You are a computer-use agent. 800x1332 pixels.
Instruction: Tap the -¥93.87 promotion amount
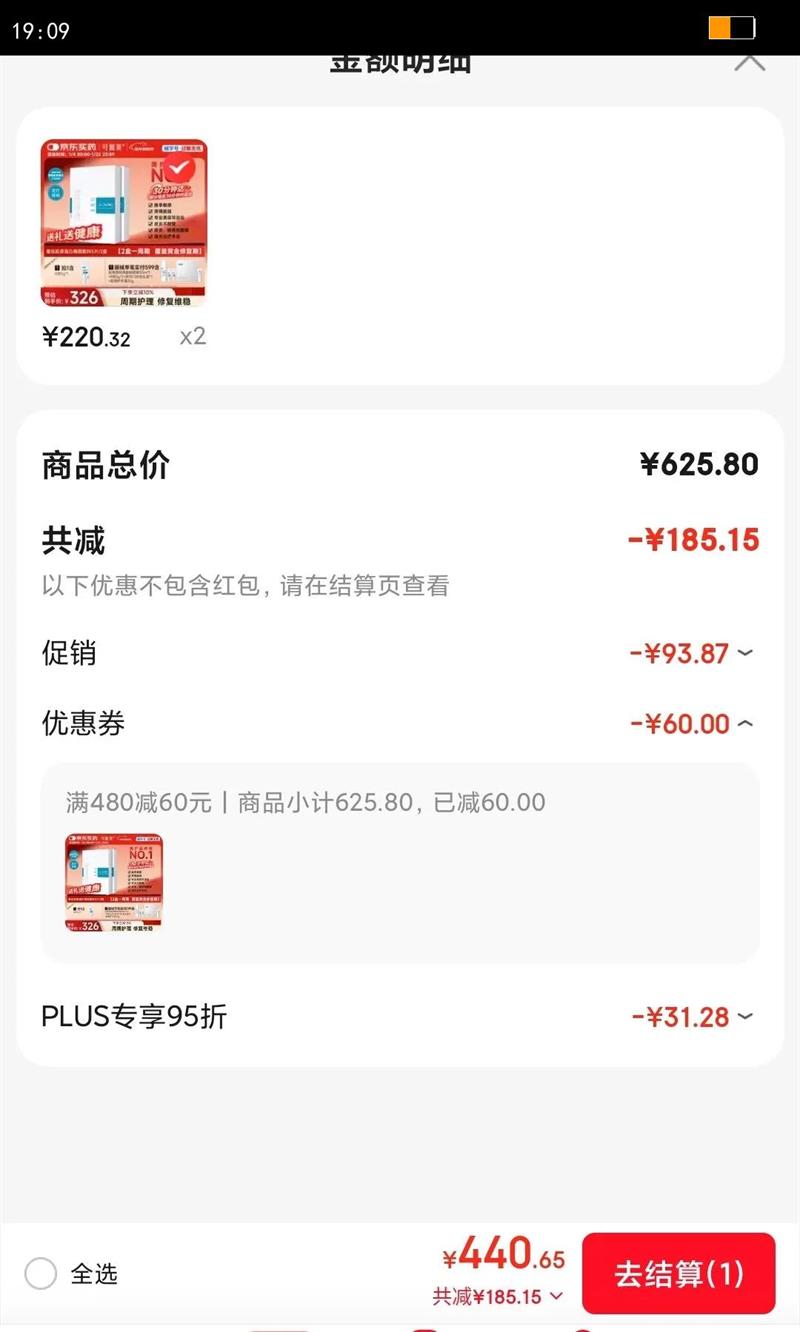(x=686, y=653)
